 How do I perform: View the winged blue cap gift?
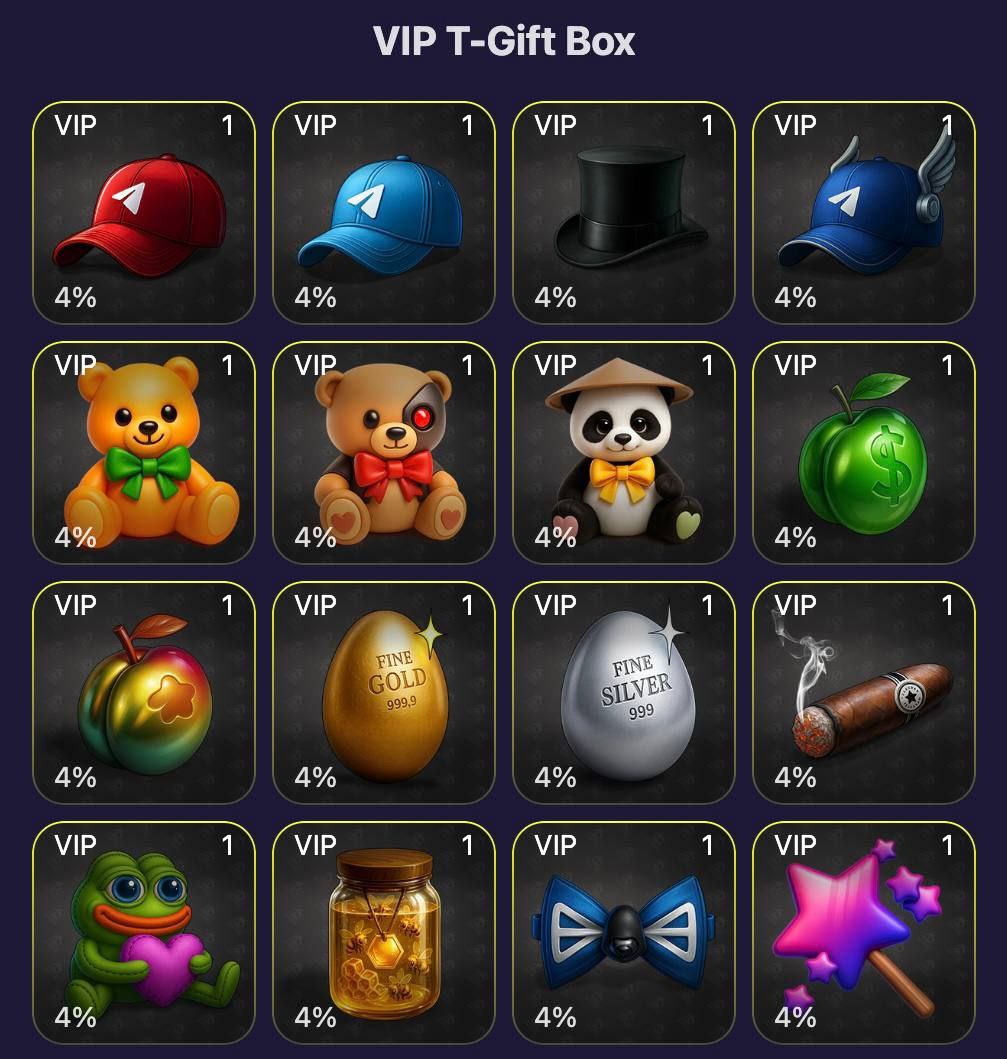(864, 213)
